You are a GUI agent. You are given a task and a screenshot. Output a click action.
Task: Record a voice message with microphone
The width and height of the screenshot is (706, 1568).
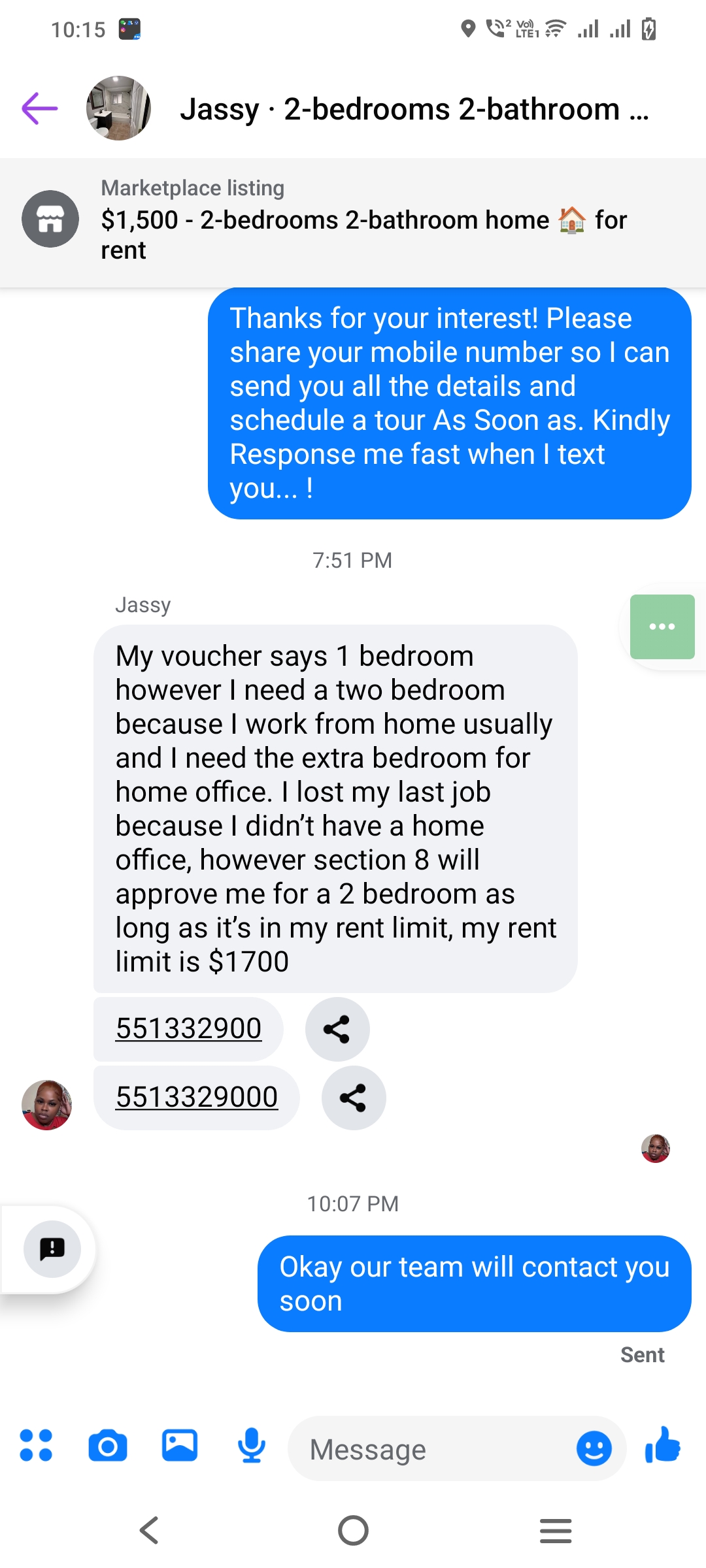252,1445
